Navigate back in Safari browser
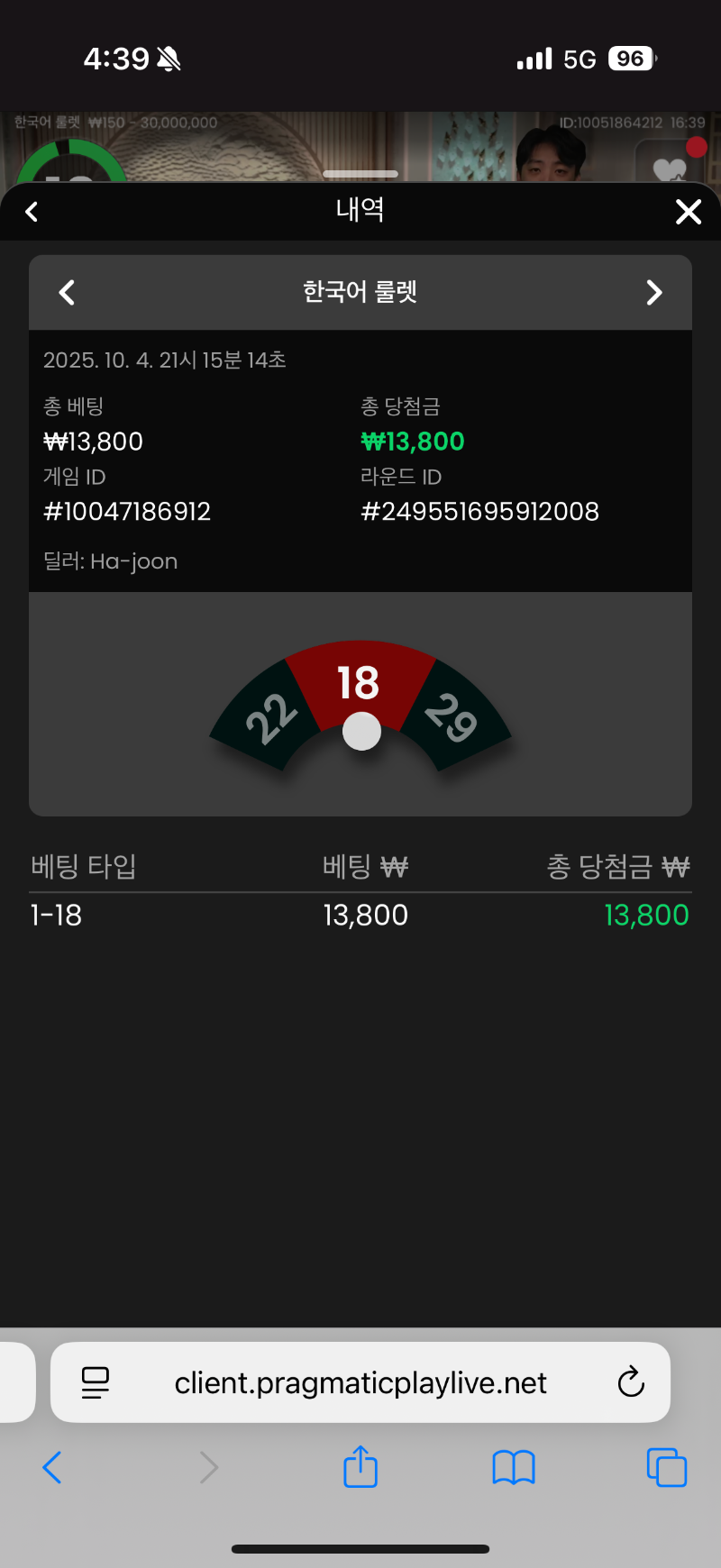Image resolution: width=721 pixels, height=1568 pixels. coord(52,1467)
